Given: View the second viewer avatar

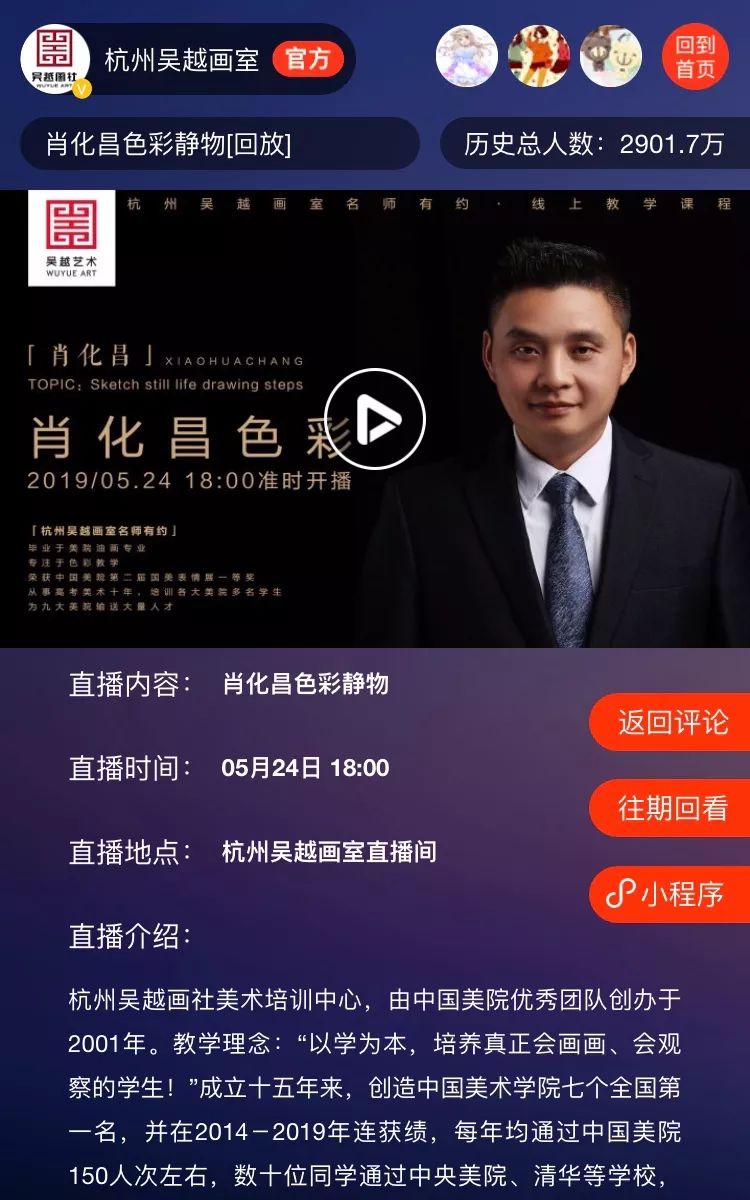Looking at the screenshot, I should pos(539,57).
